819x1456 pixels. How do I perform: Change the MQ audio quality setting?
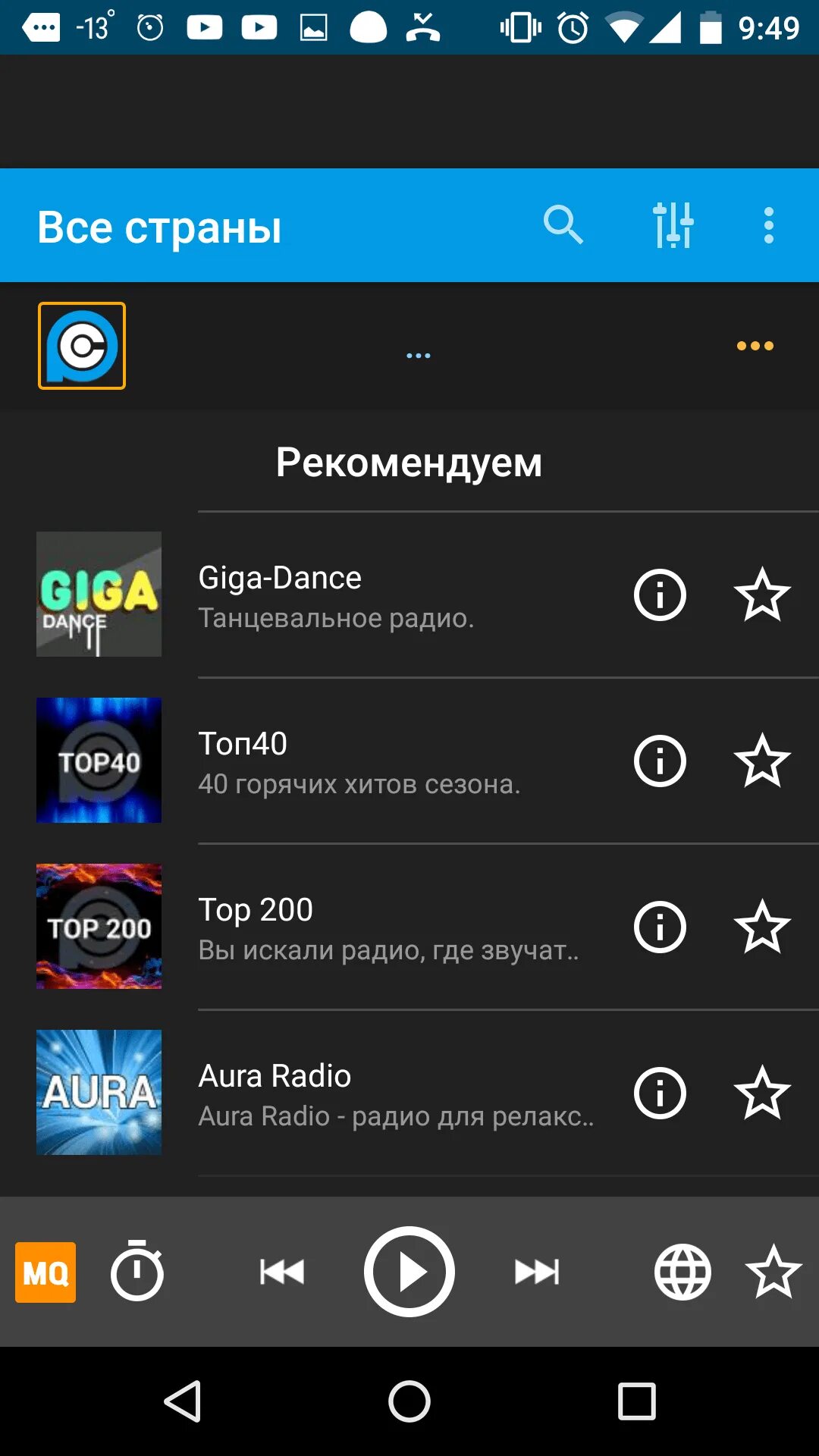click(x=45, y=1272)
